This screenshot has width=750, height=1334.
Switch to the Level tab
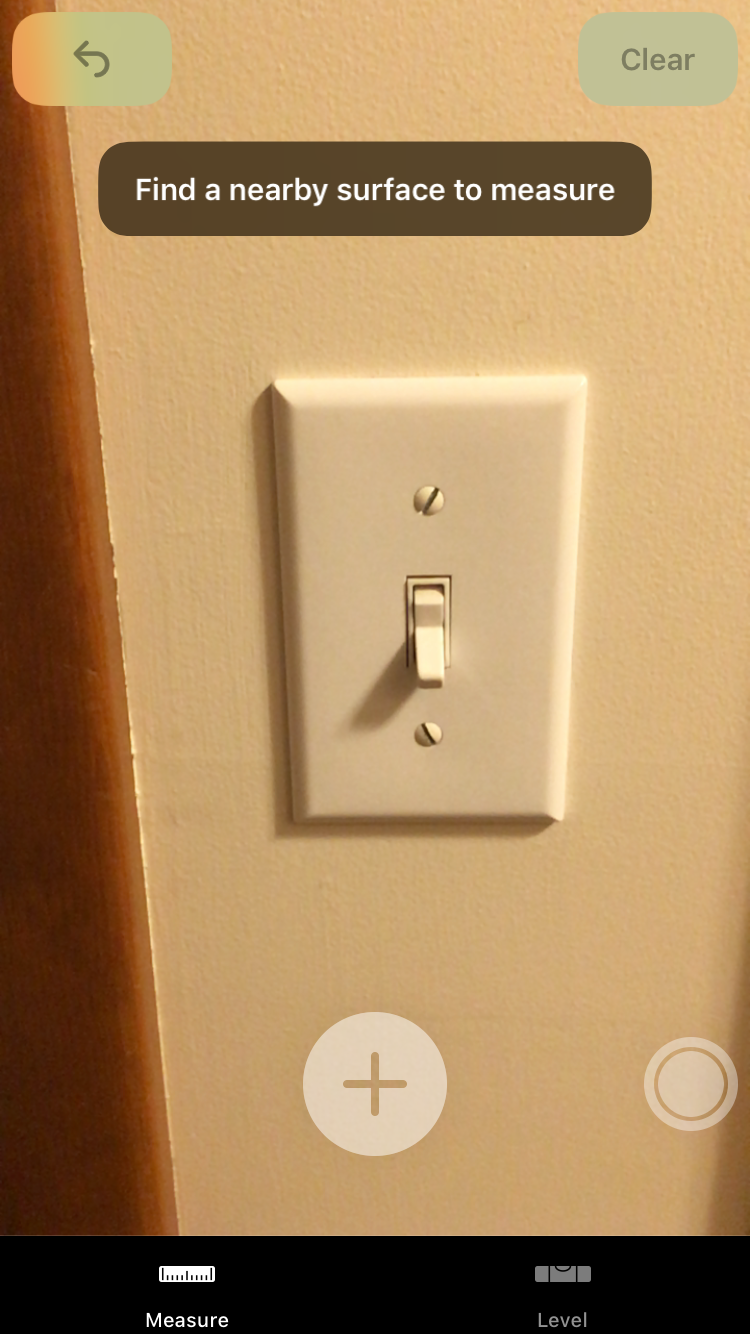click(562, 1295)
